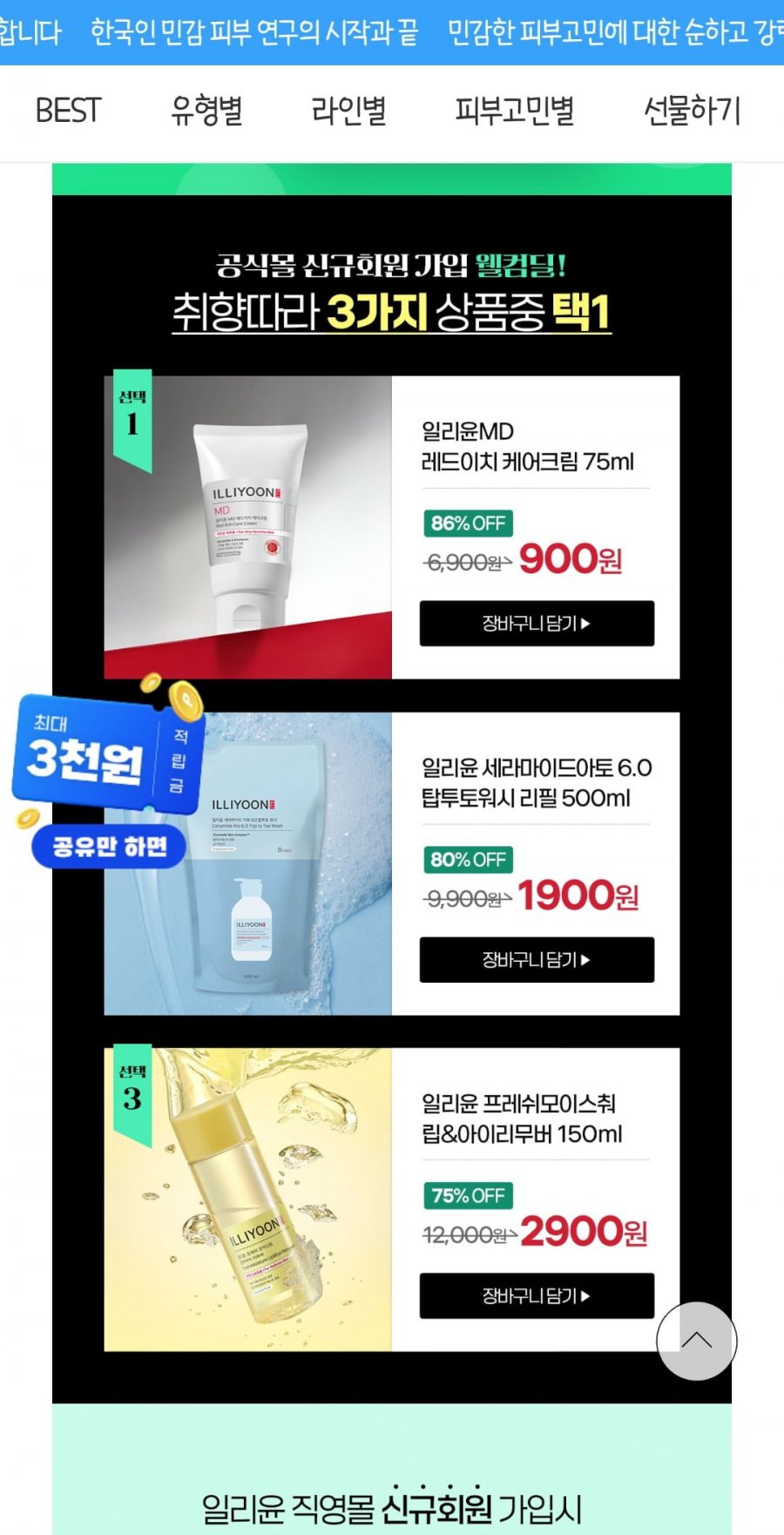Viewport: 784px width, 1535px height.
Task: Switch to the 유형별 tab
Action: (x=206, y=112)
